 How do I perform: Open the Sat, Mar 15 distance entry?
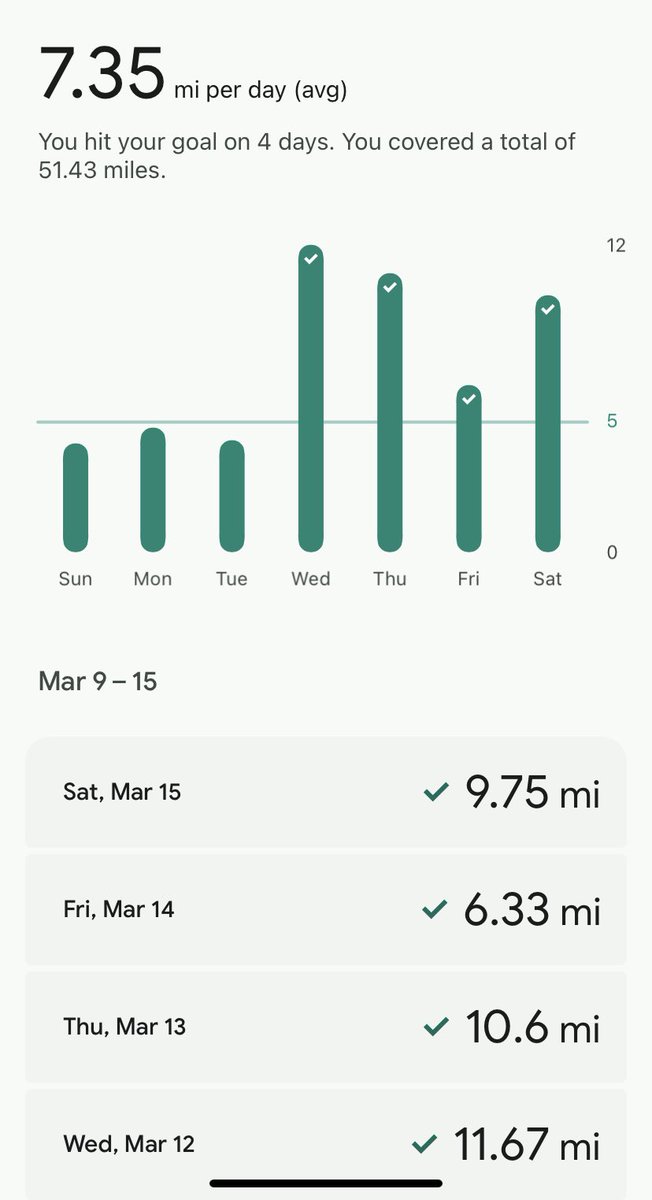pos(326,792)
